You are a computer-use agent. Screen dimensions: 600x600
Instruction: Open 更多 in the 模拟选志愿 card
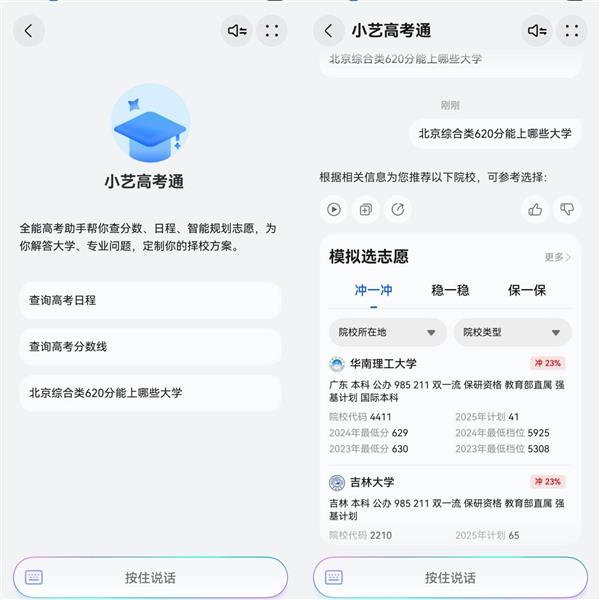(x=557, y=257)
